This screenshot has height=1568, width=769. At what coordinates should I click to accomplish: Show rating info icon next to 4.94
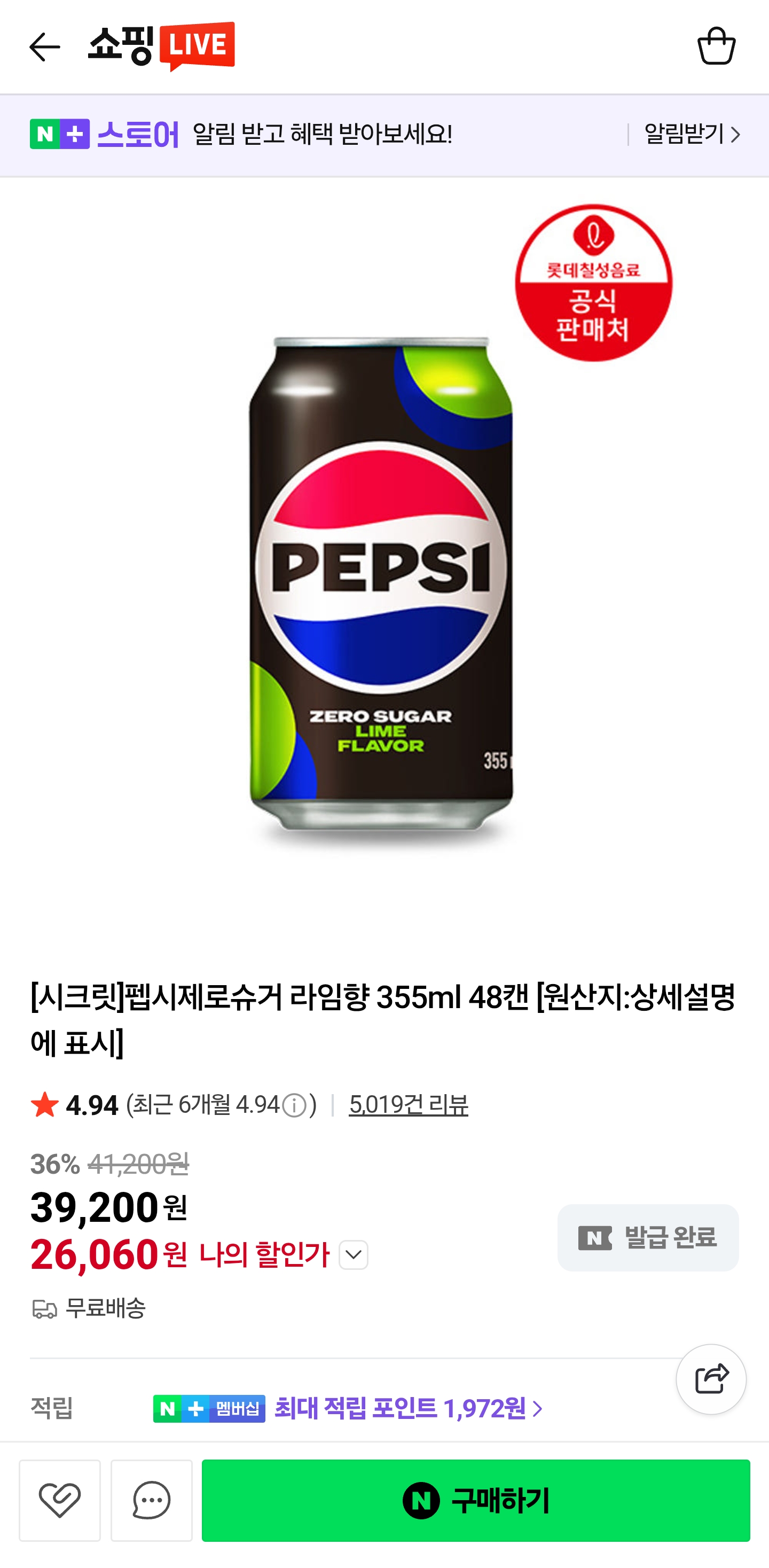pos(294,1105)
